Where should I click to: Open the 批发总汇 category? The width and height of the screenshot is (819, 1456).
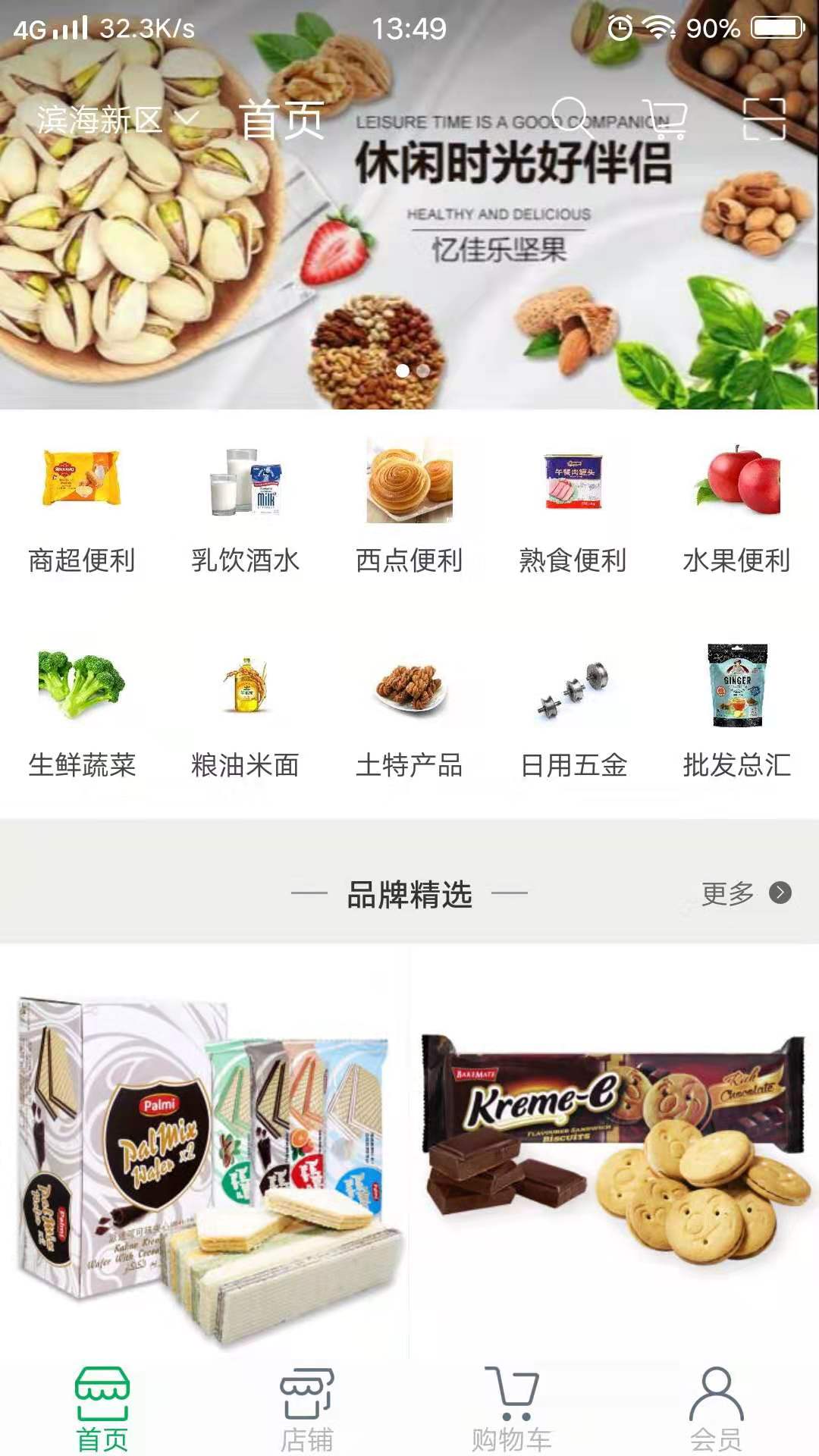click(x=737, y=713)
